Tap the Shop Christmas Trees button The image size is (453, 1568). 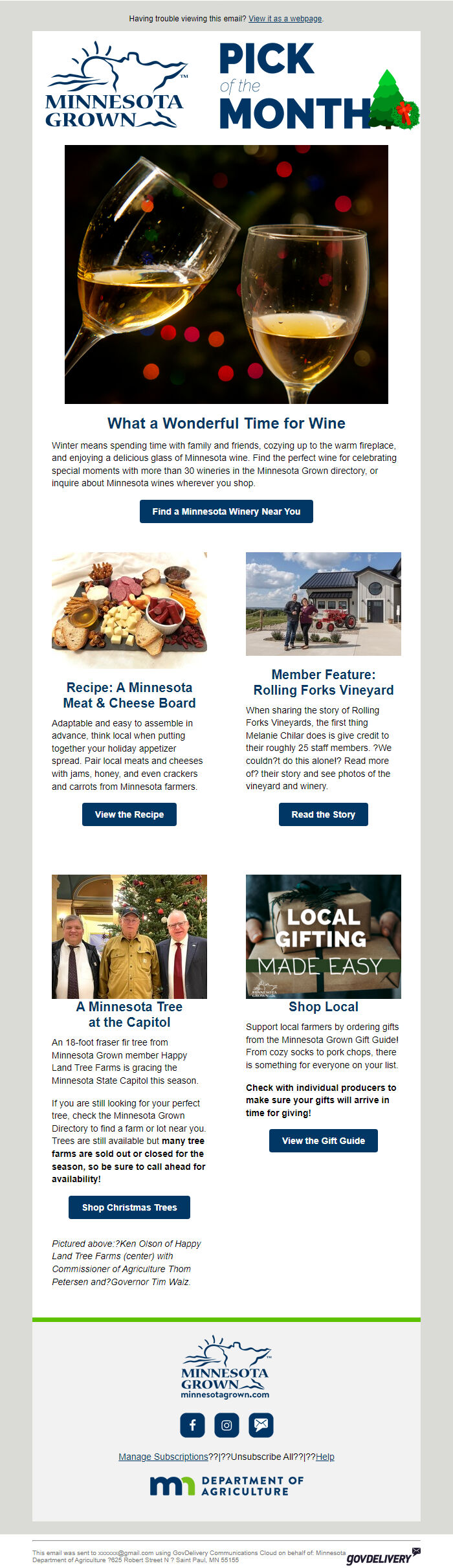129,1207
